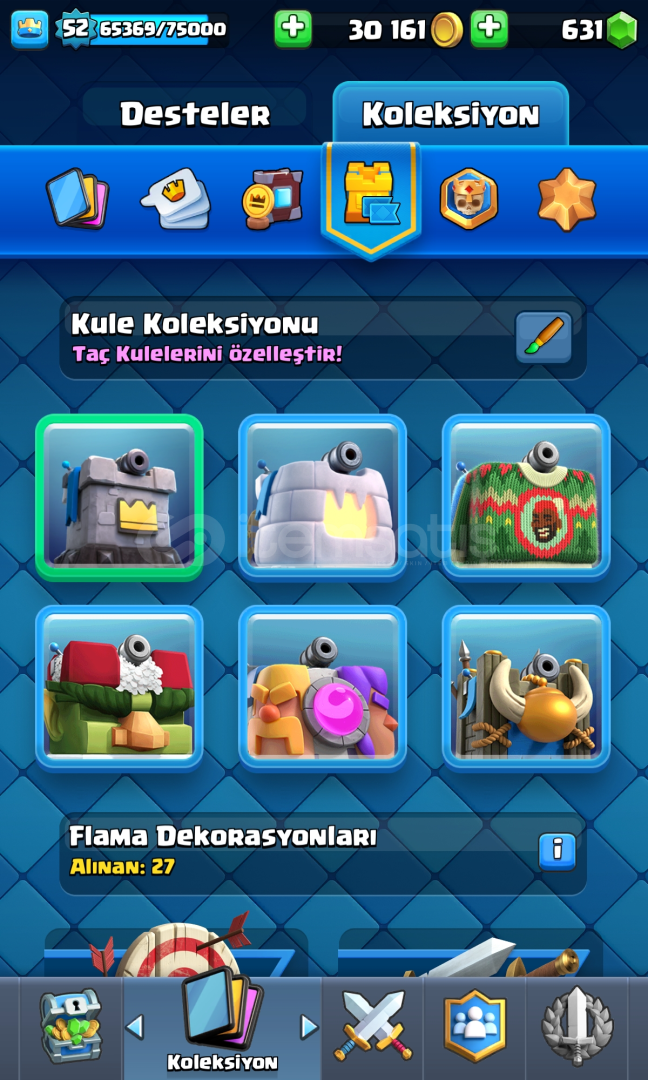The width and height of the screenshot is (648, 1080).
Task: Select the goblin Santa hat tower skin
Action: (x=119, y=688)
